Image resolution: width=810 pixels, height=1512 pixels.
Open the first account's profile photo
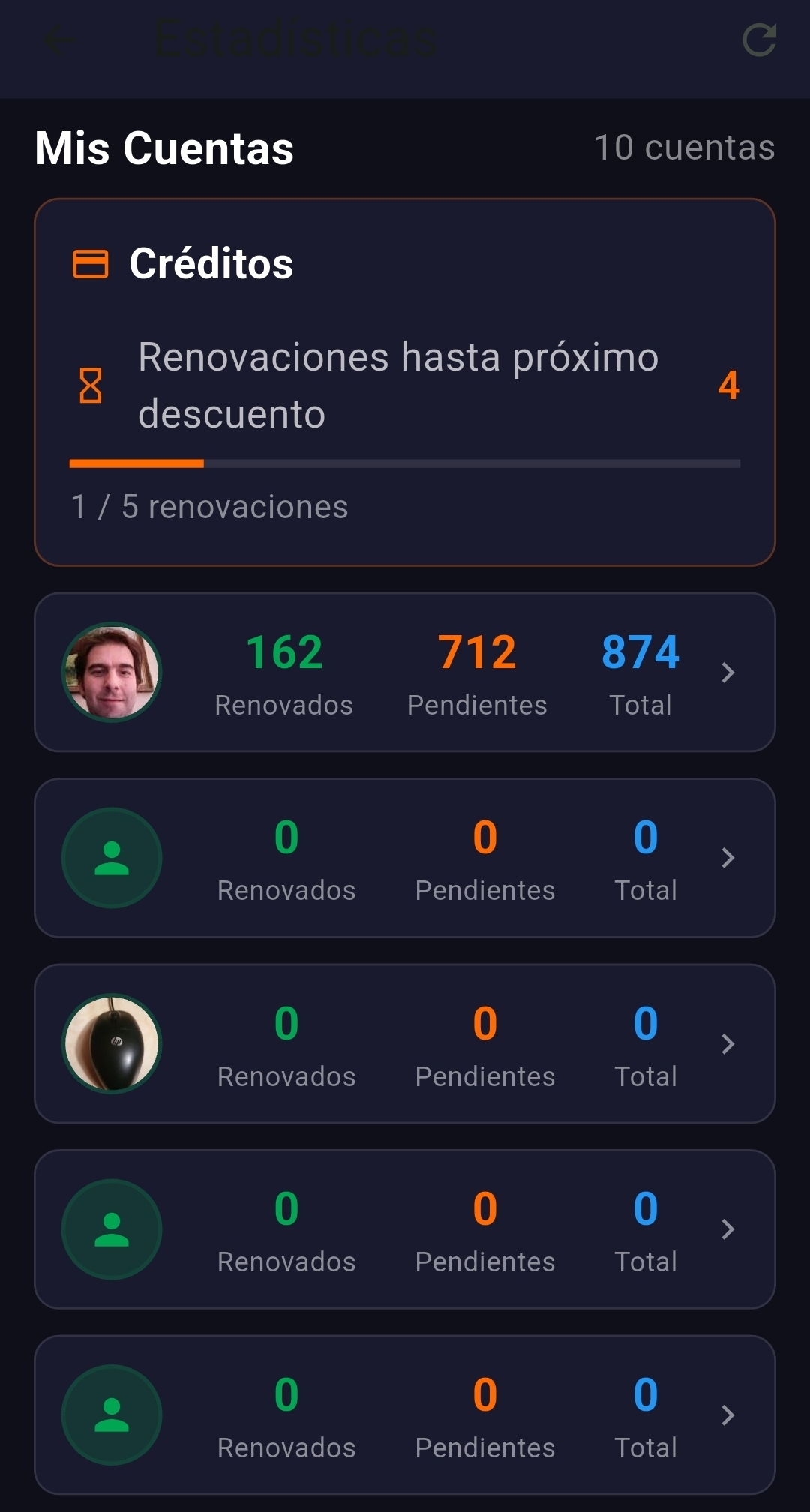pyautogui.click(x=111, y=673)
